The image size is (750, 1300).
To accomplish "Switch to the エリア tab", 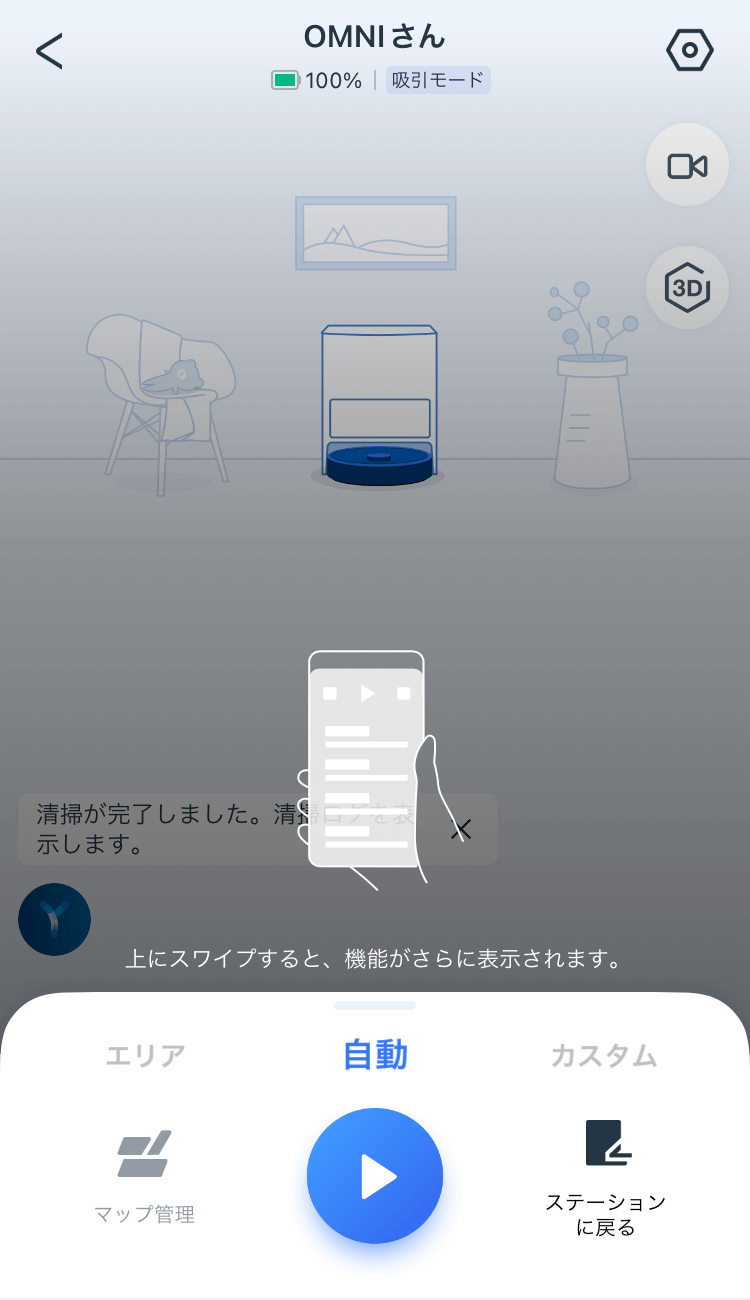I will click(x=146, y=1055).
